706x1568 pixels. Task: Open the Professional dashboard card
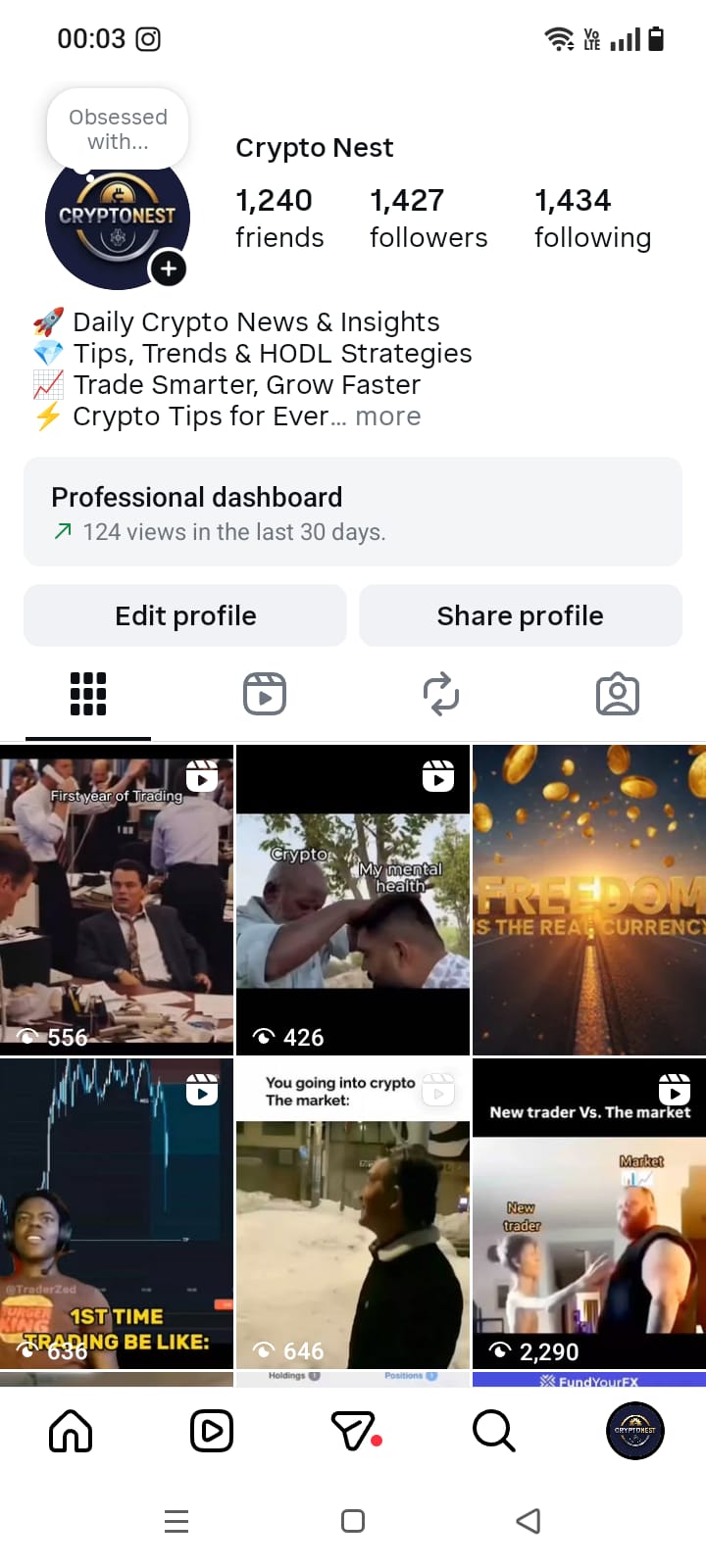(353, 512)
